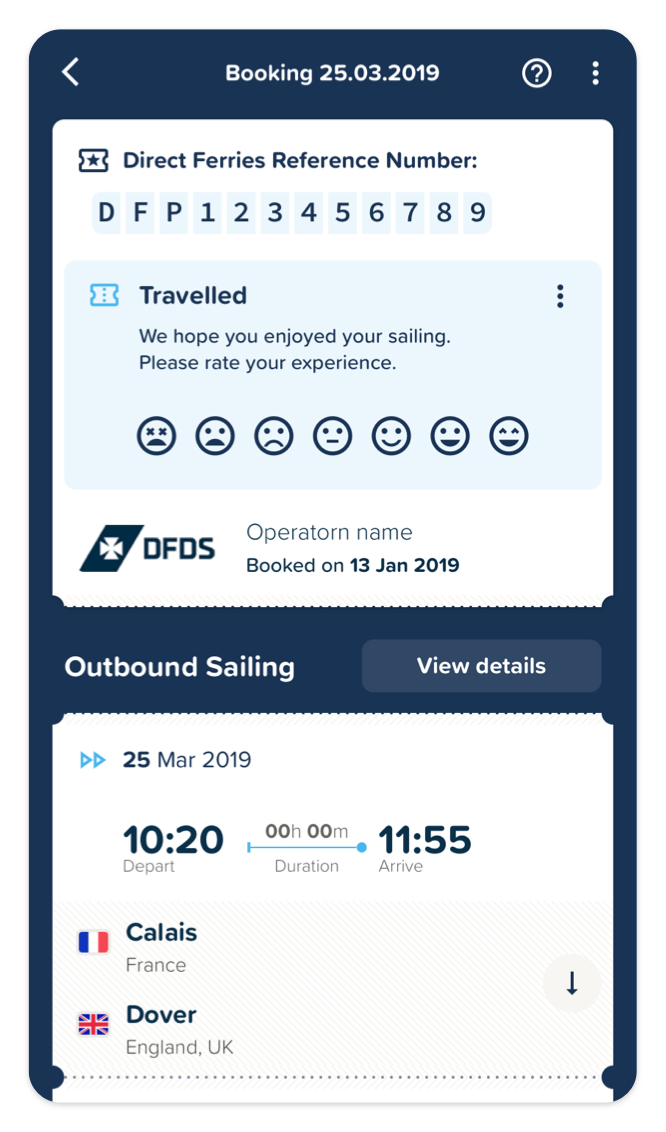The image size is (666, 1132).
Task: Go back from the Booking screen
Action: click(x=71, y=72)
